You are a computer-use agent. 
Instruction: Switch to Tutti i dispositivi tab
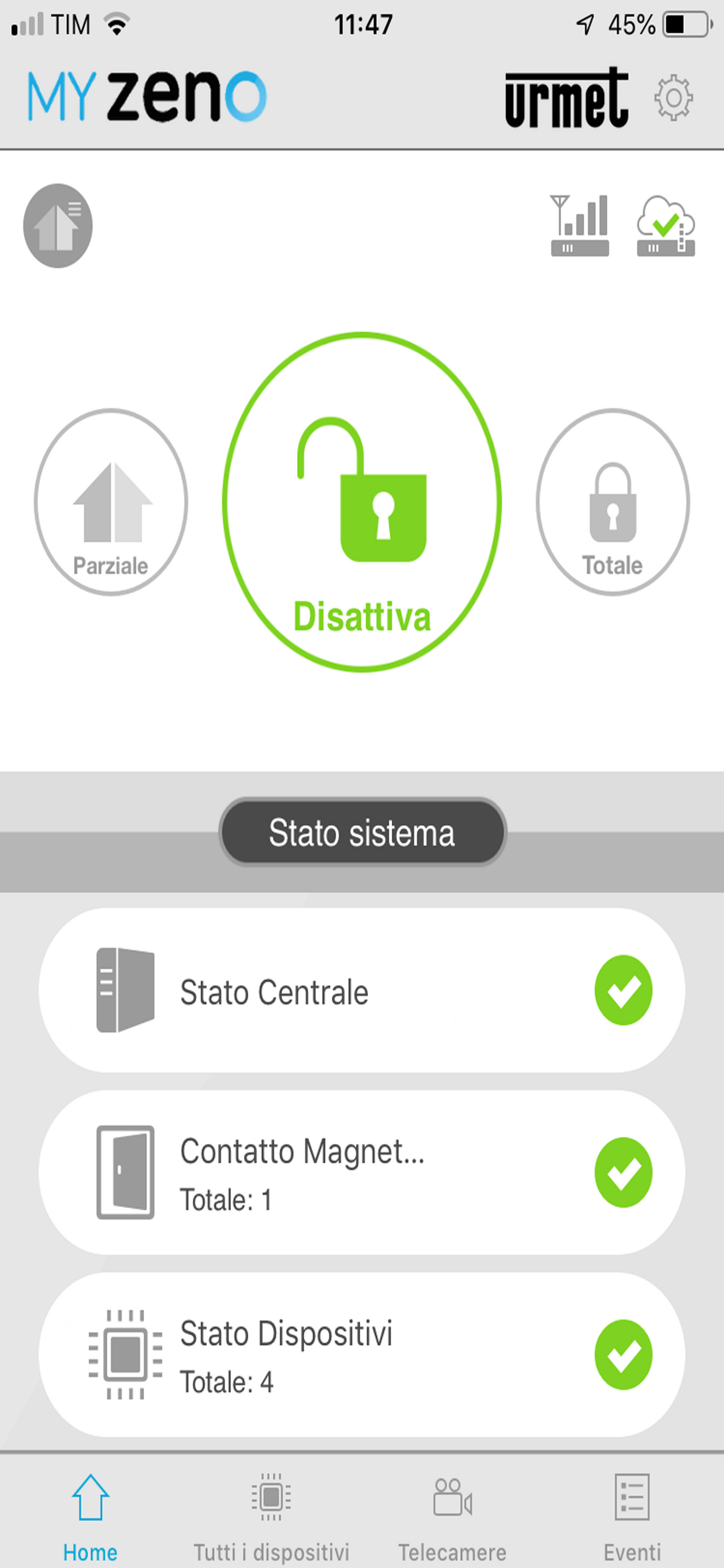pyautogui.click(x=271, y=1517)
